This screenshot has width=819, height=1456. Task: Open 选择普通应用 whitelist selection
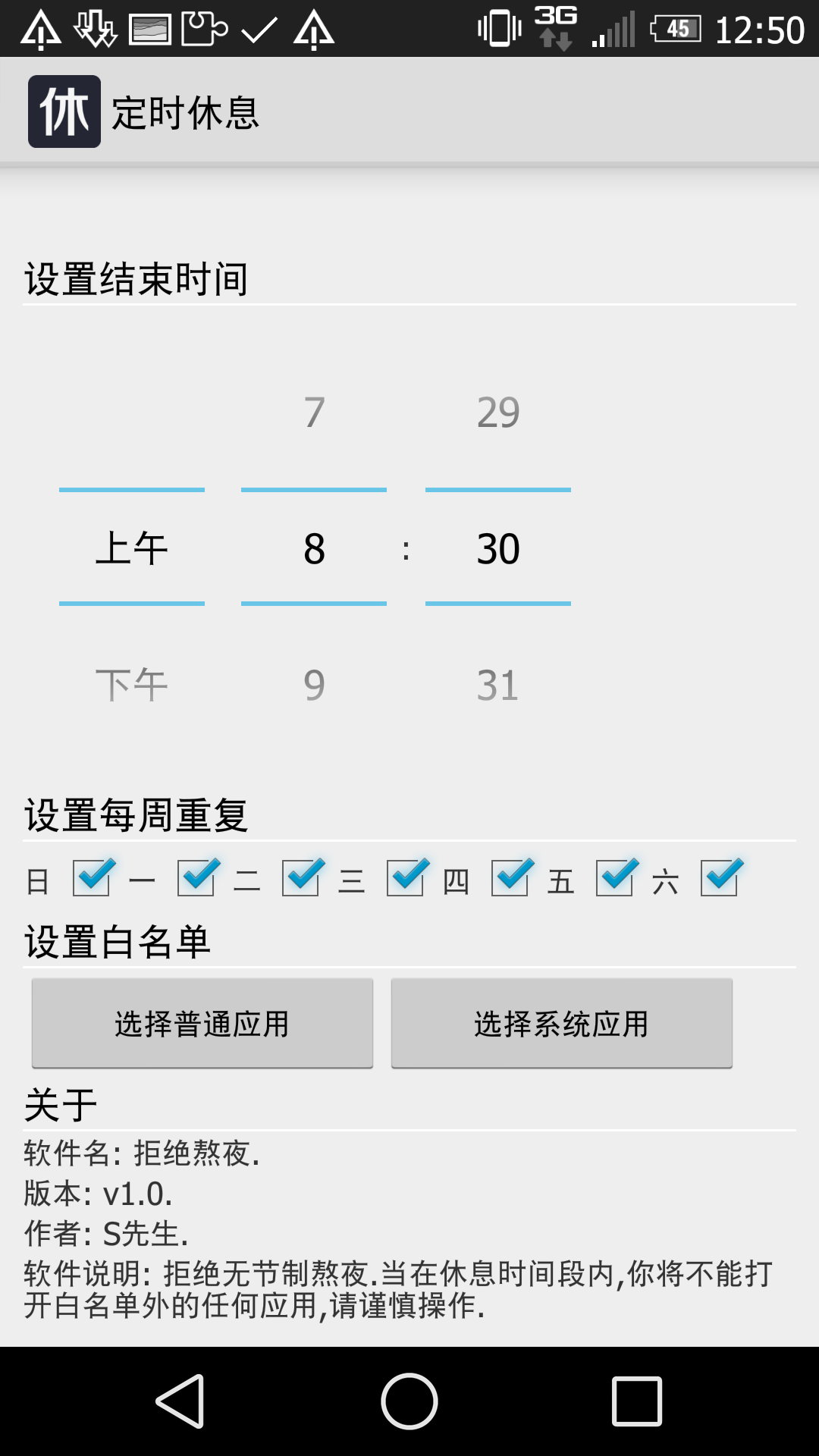pyautogui.click(x=202, y=1024)
